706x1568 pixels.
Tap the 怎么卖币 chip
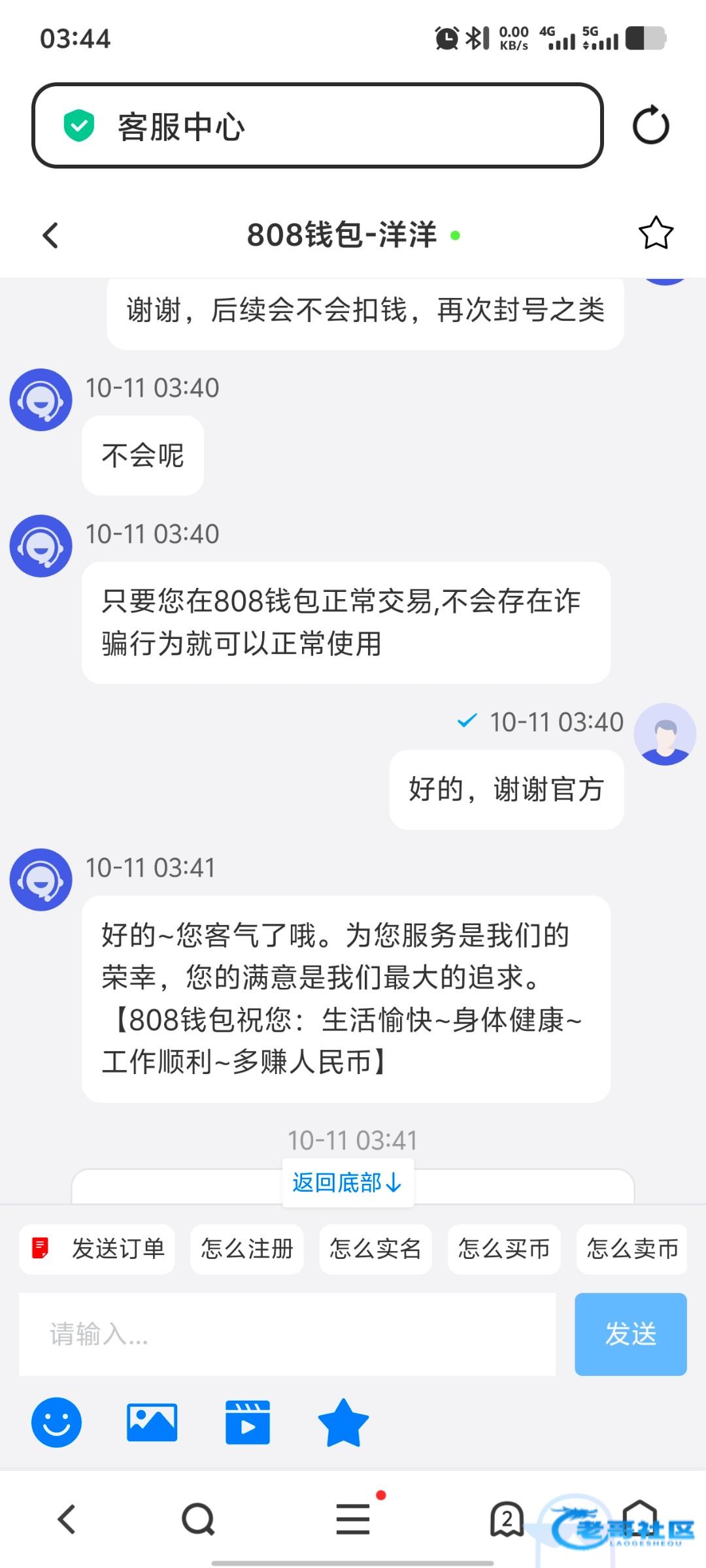point(631,1249)
